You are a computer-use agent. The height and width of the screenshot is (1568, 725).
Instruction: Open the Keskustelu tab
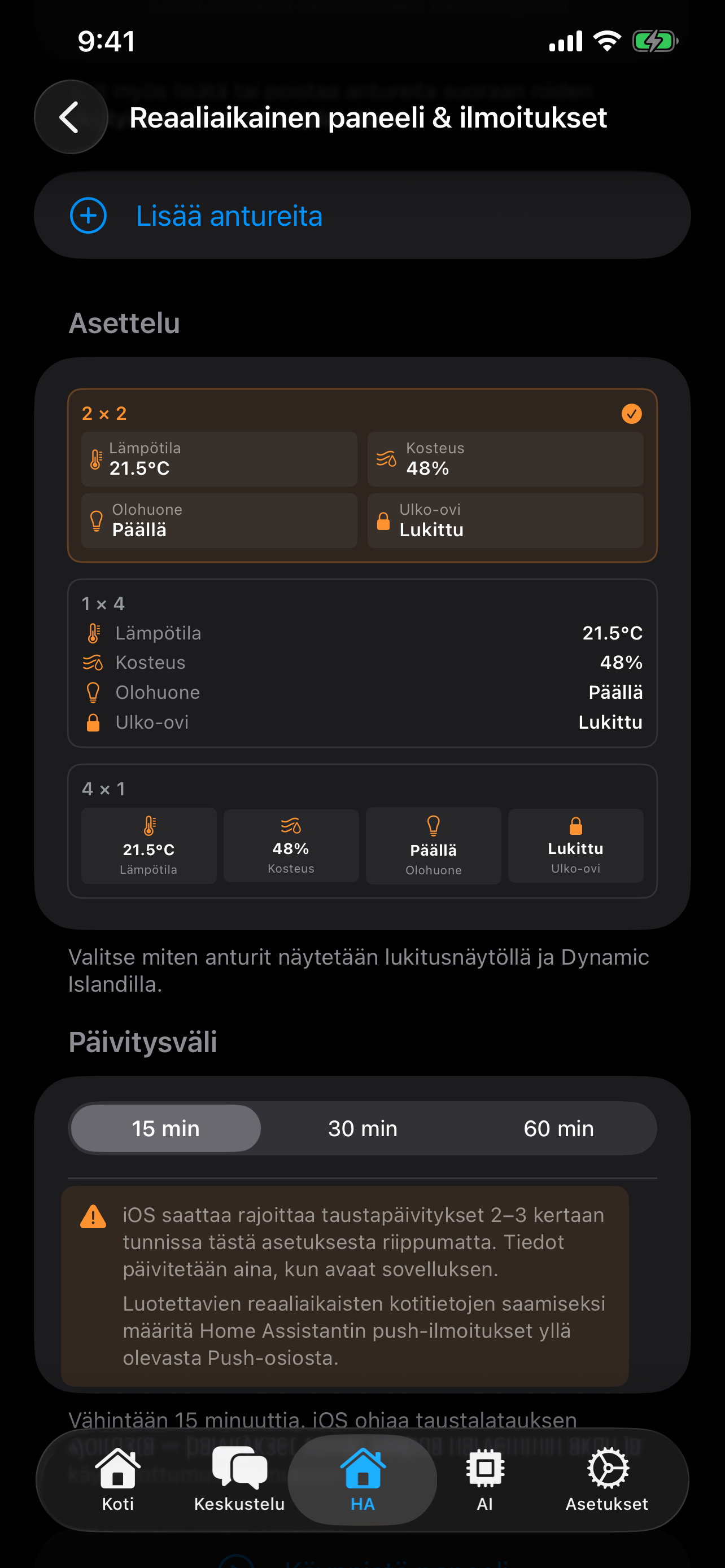pos(239,1479)
